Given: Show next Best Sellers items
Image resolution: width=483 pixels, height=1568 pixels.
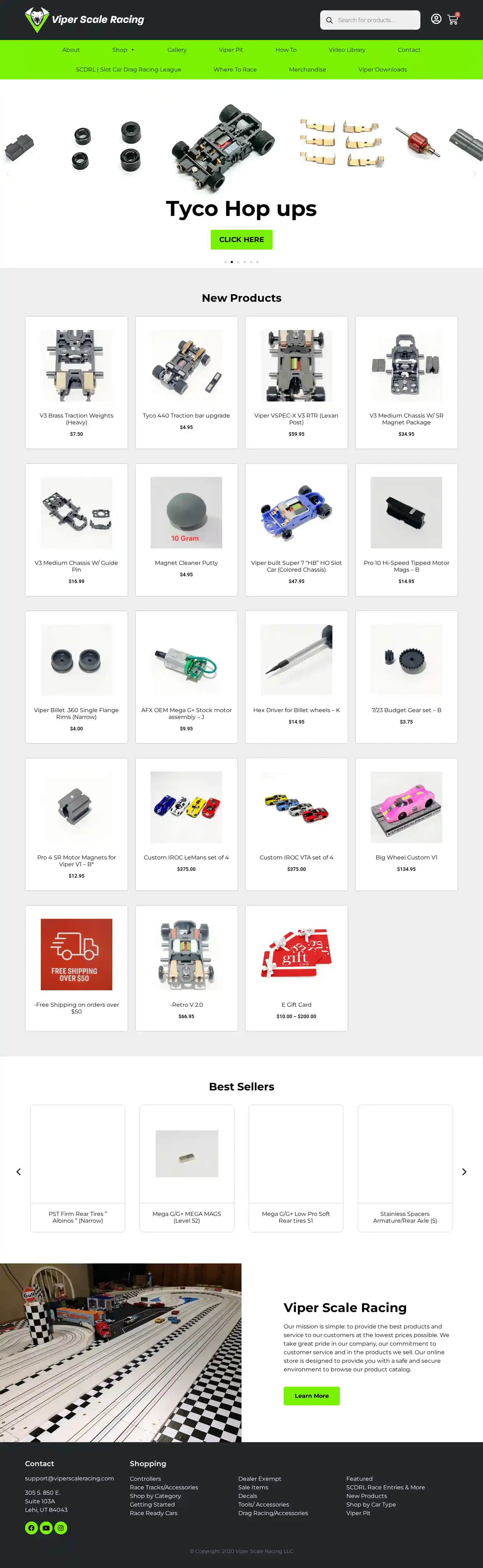Looking at the screenshot, I should click(x=464, y=1172).
